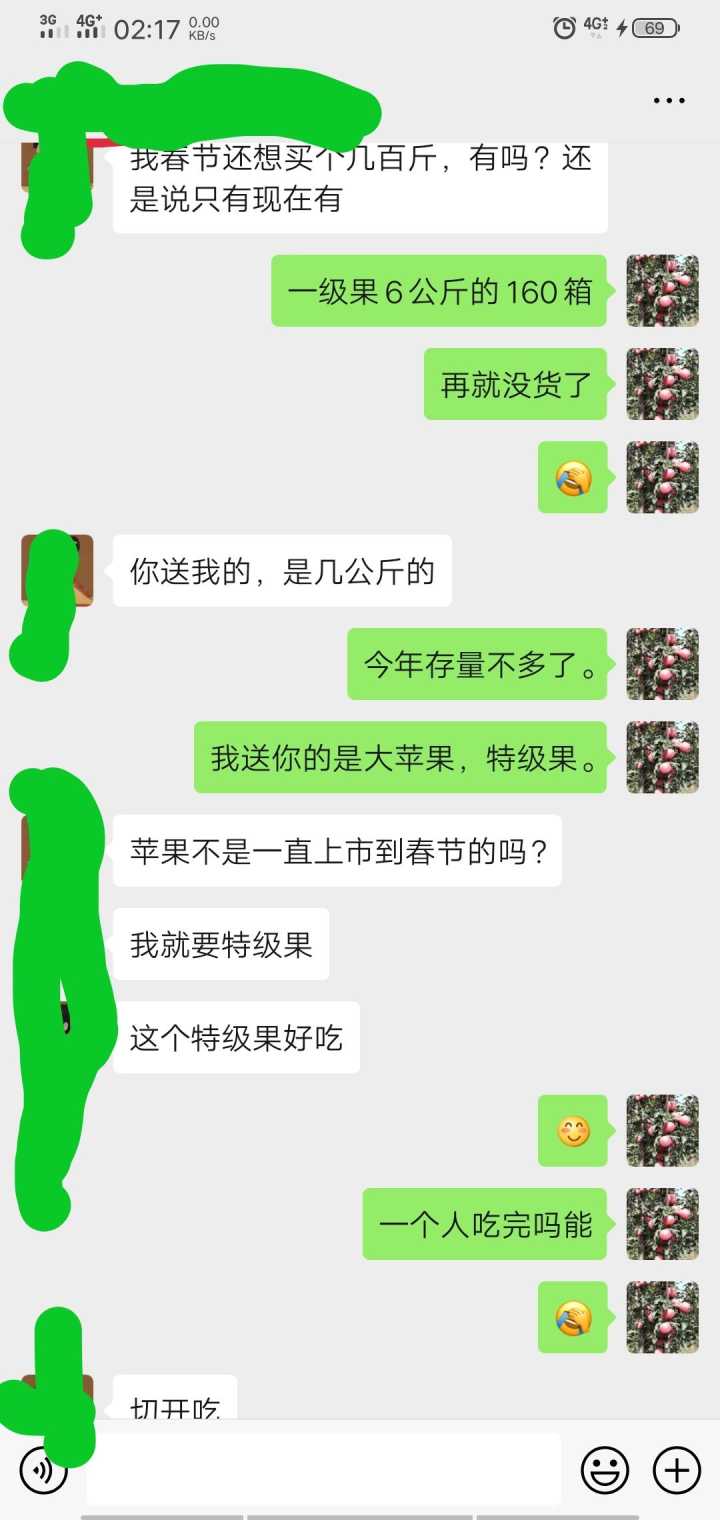Tap avatar next to 一级果 6 公斤的 160 箱

click(662, 291)
